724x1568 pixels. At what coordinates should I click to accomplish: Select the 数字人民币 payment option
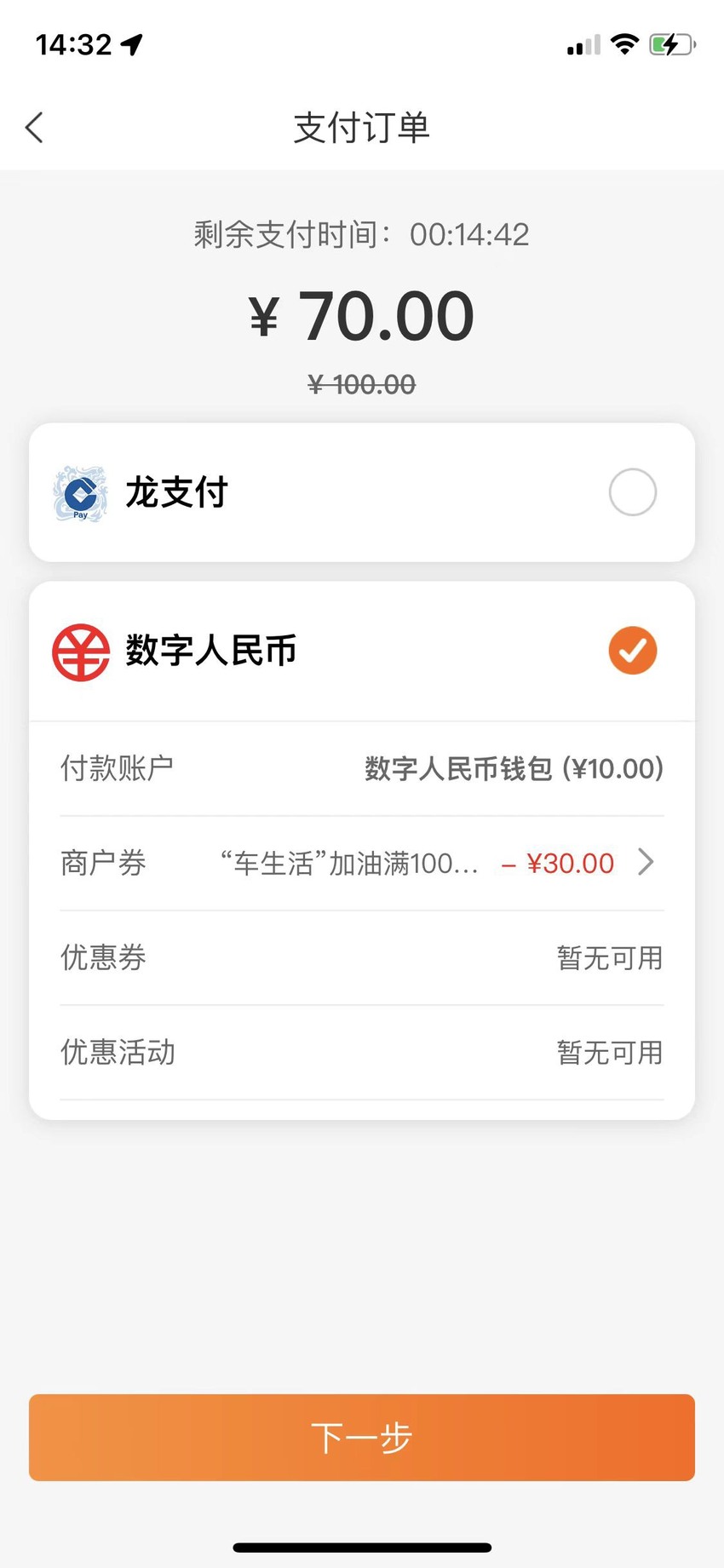[361, 652]
